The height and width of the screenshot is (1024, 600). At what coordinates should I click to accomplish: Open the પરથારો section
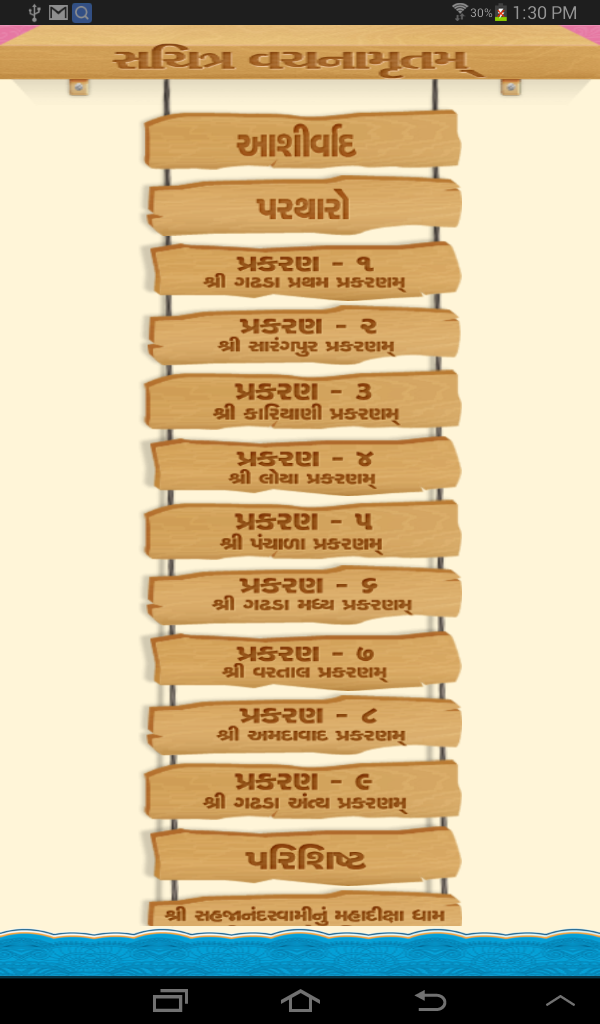(x=304, y=206)
